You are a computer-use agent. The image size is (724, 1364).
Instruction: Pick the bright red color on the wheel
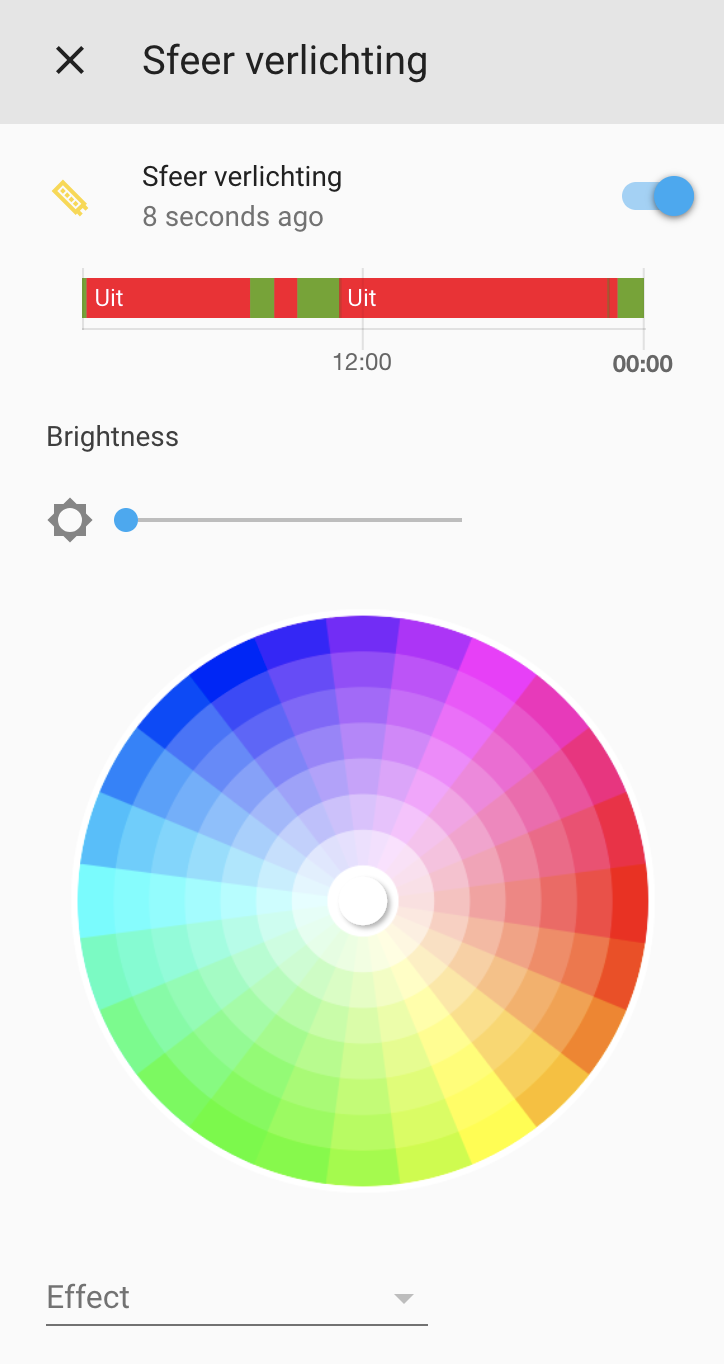coord(629,903)
